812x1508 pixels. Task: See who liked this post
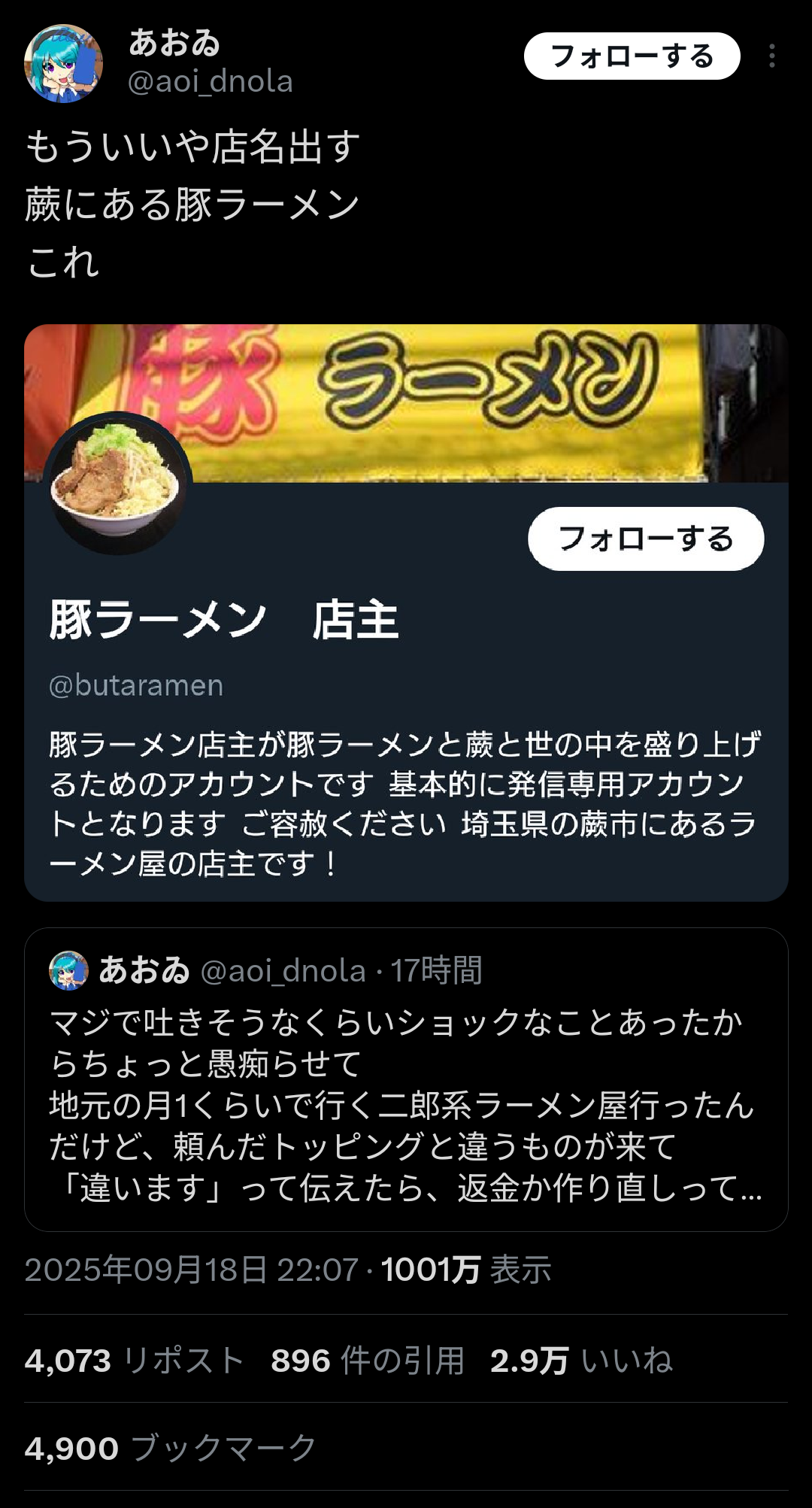tap(581, 1361)
